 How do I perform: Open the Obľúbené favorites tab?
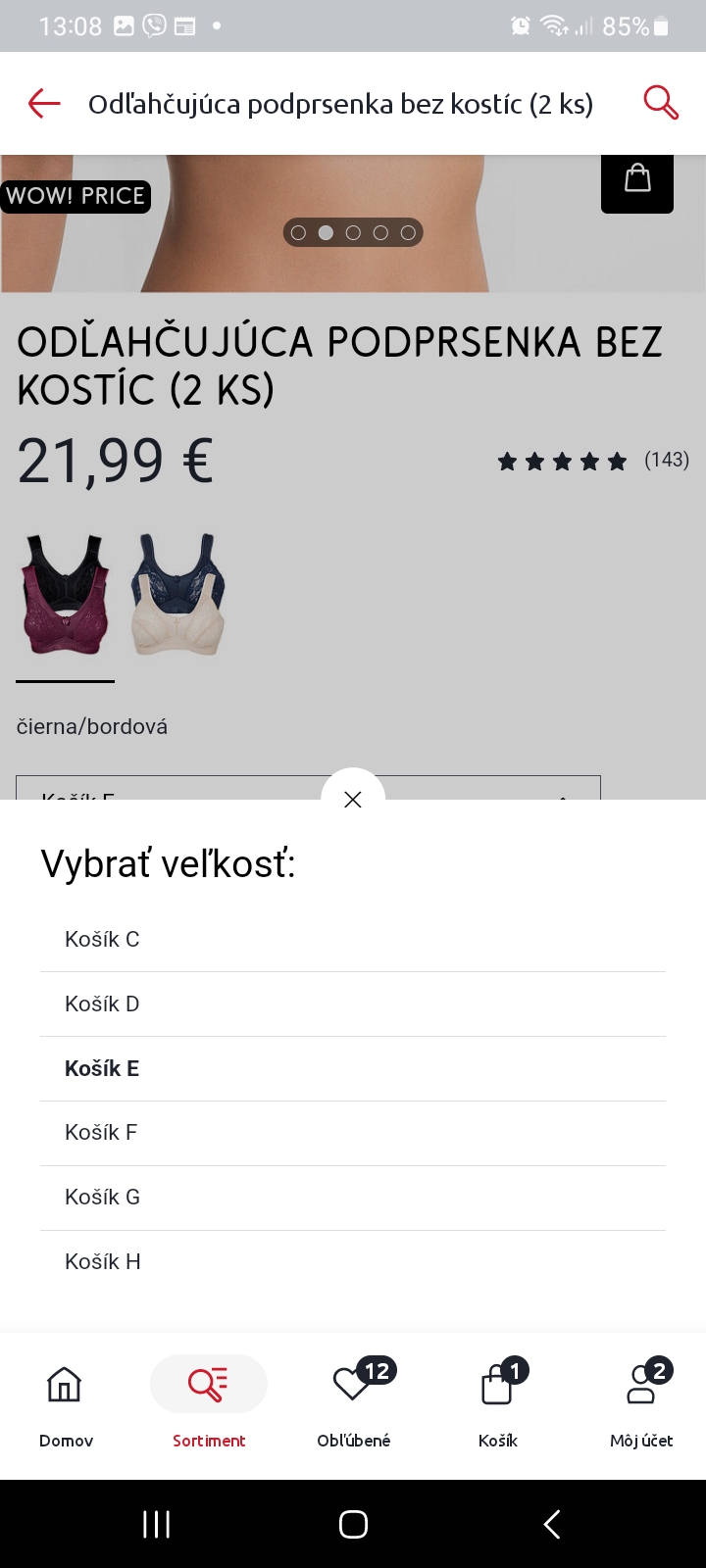tap(353, 1403)
